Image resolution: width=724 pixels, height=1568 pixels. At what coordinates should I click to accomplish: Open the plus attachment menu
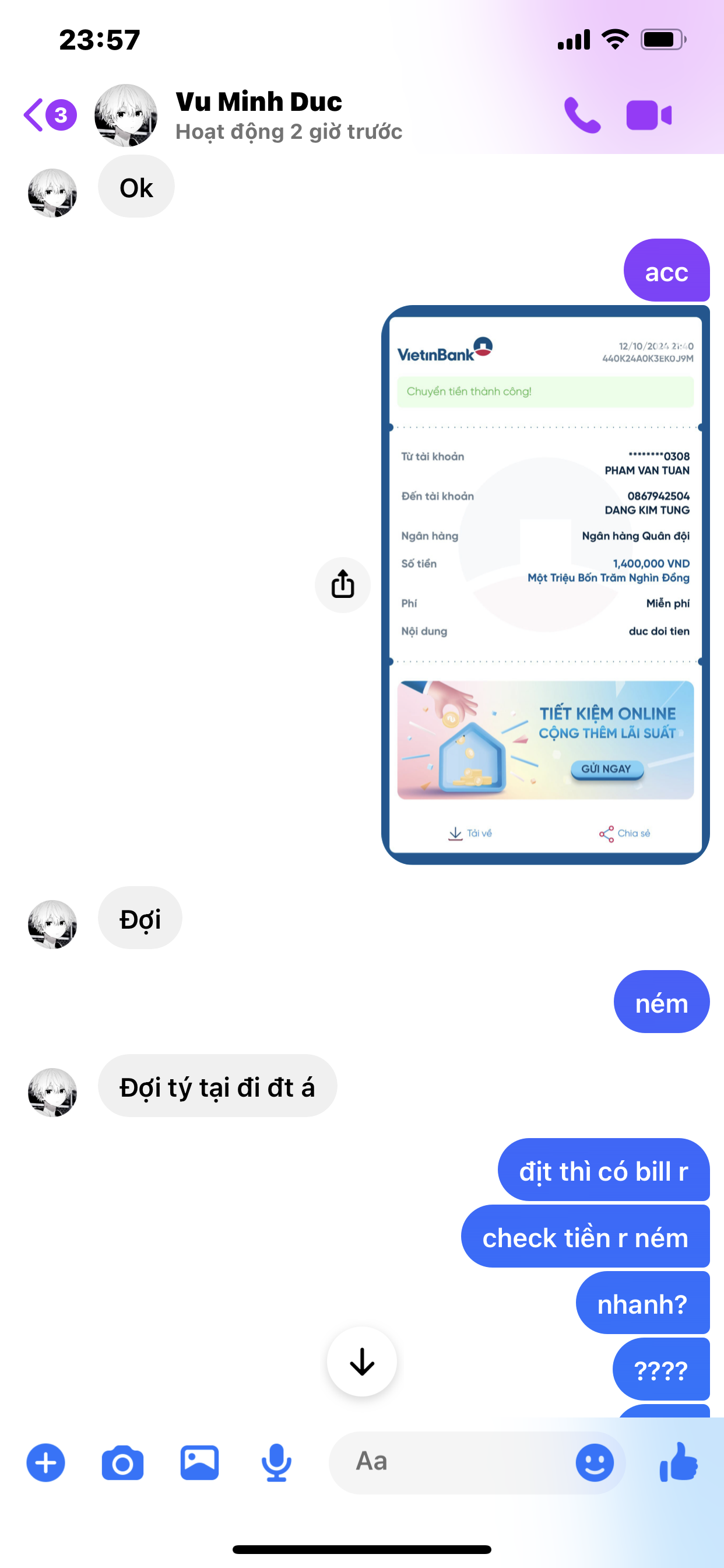pos(45,1462)
